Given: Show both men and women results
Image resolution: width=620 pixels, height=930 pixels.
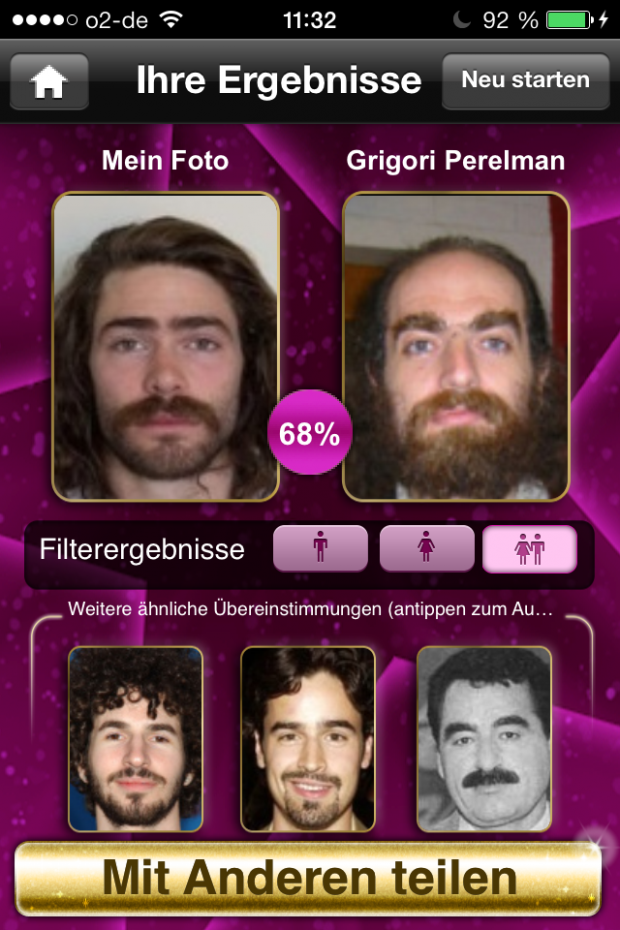Looking at the screenshot, I should (530, 548).
